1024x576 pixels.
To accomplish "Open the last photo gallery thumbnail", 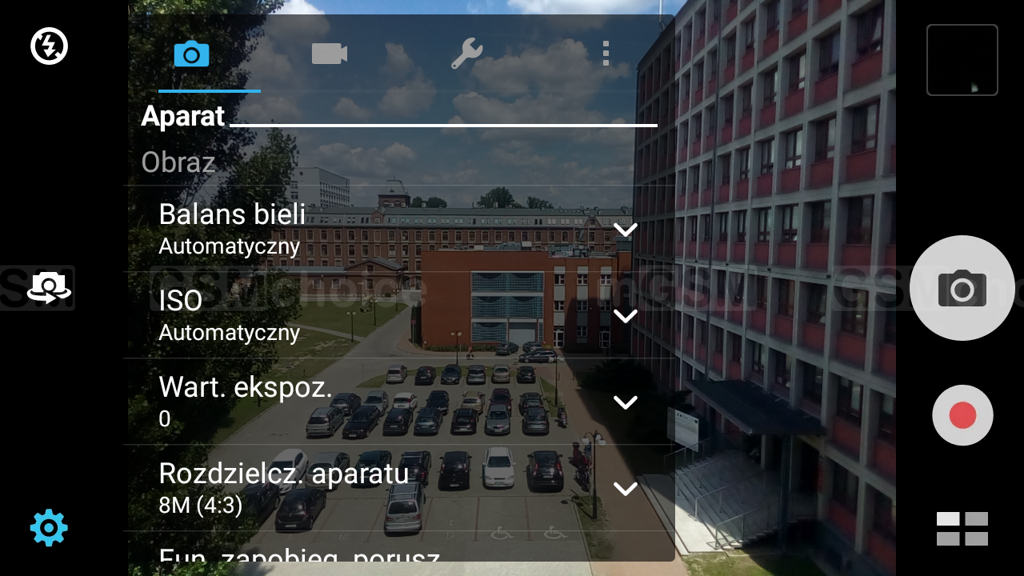I will [x=962, y=60].
